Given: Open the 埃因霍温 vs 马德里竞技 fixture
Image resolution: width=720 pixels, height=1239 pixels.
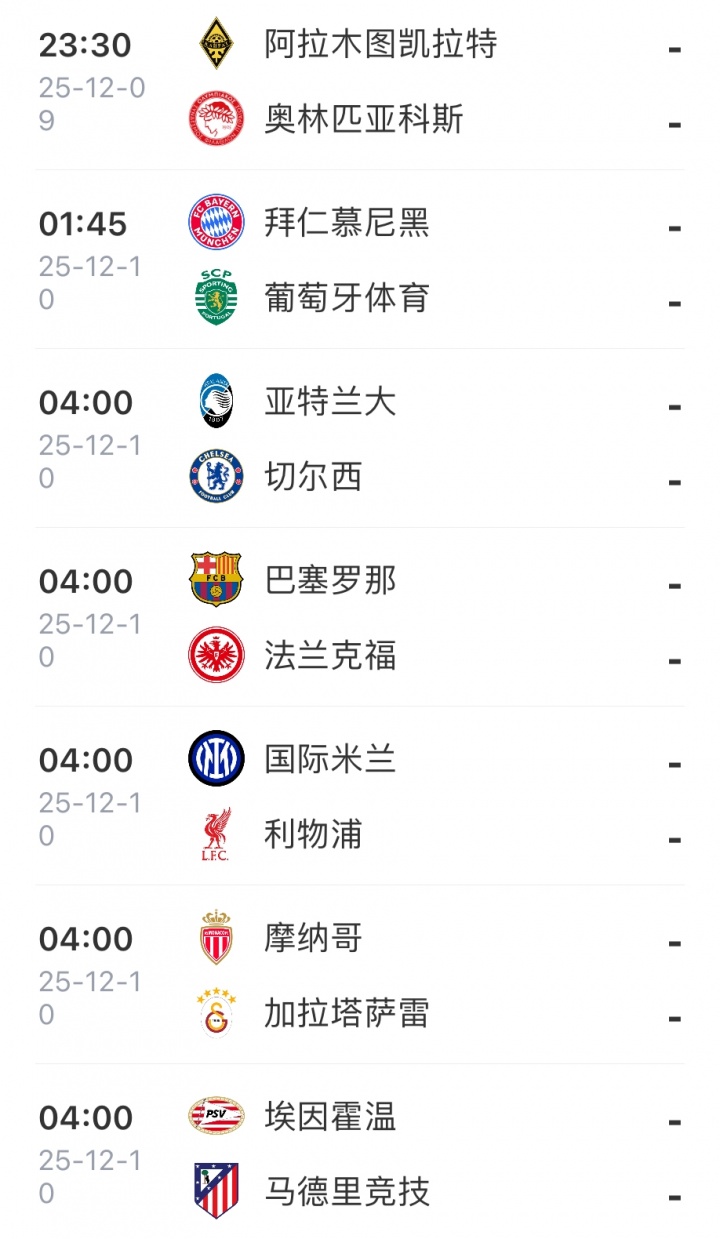Looking at the screenshot, I should 360,1154.
